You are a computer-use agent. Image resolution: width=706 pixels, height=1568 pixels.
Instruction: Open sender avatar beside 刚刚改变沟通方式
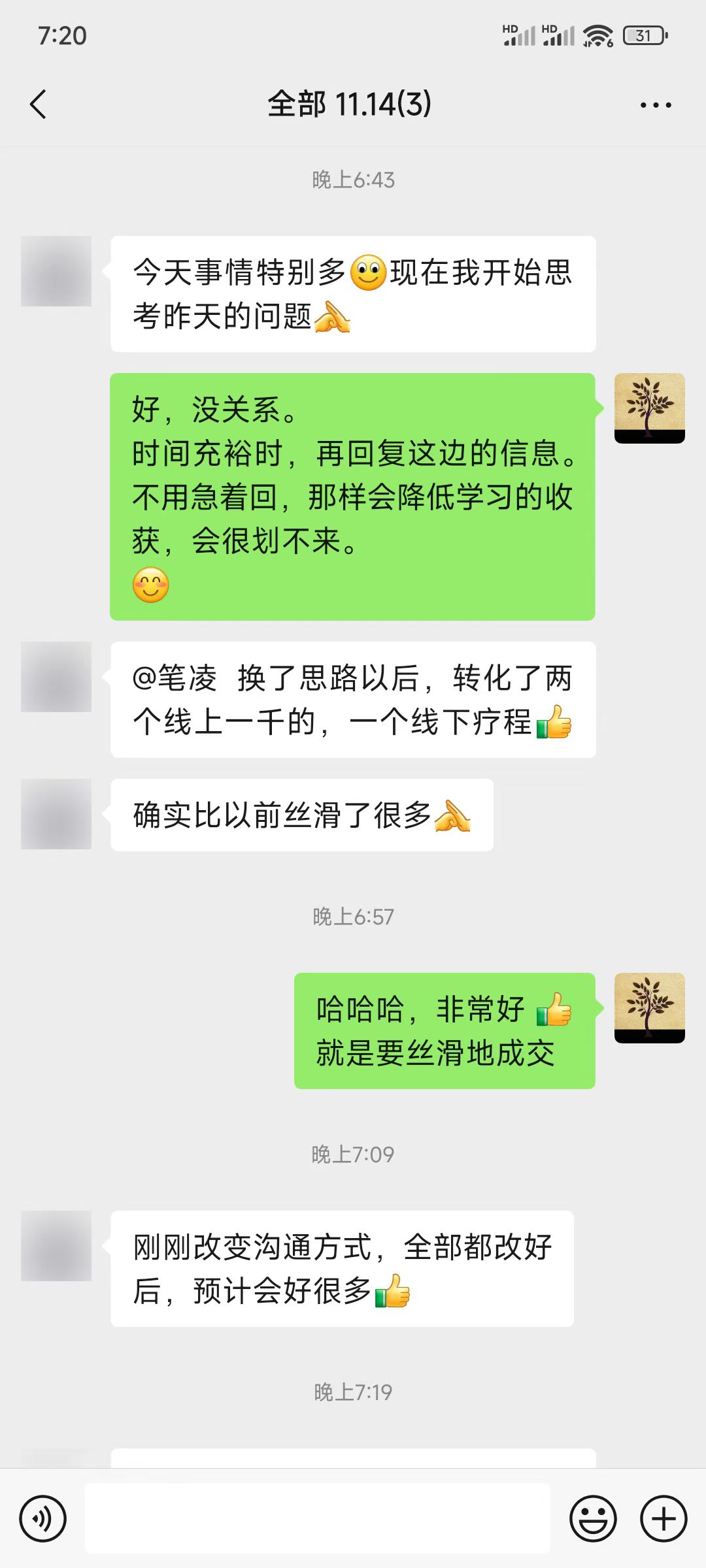coord(56,1245)
